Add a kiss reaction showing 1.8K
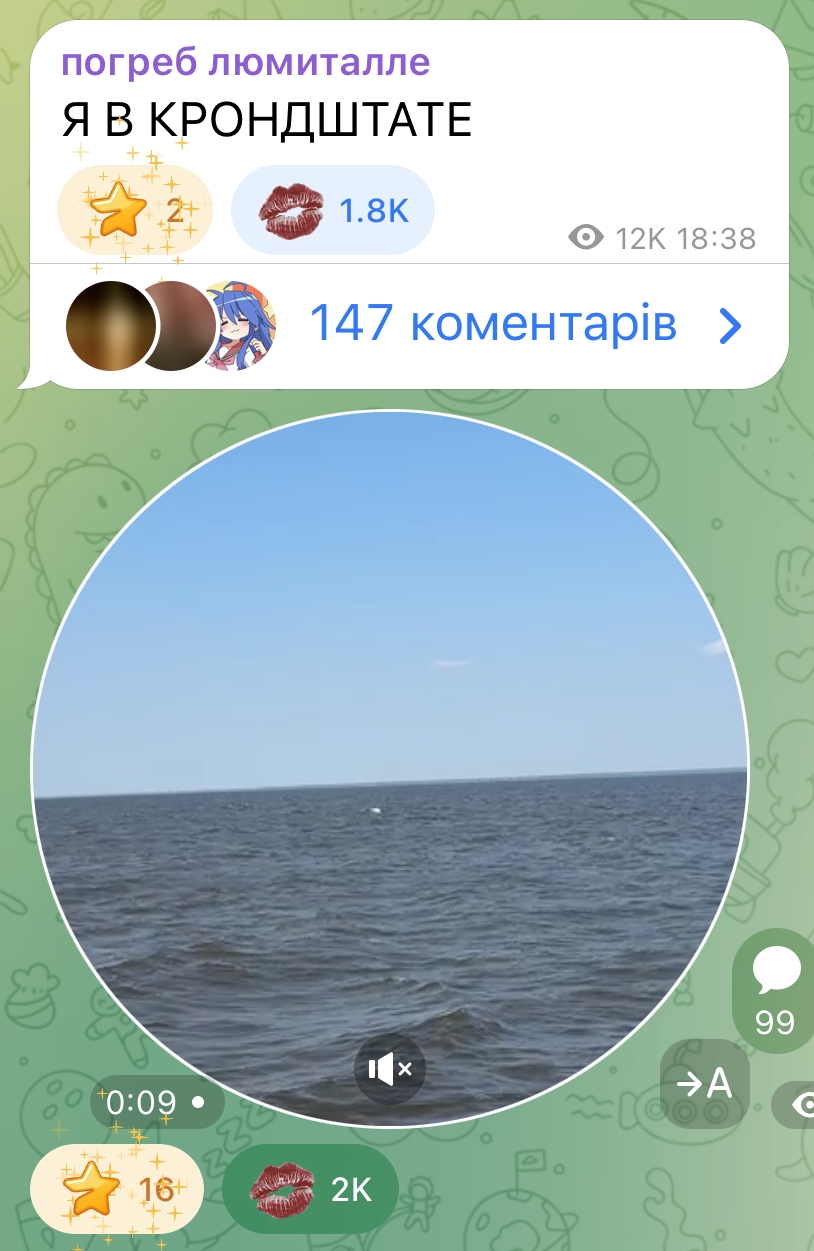 click(332, 210)
